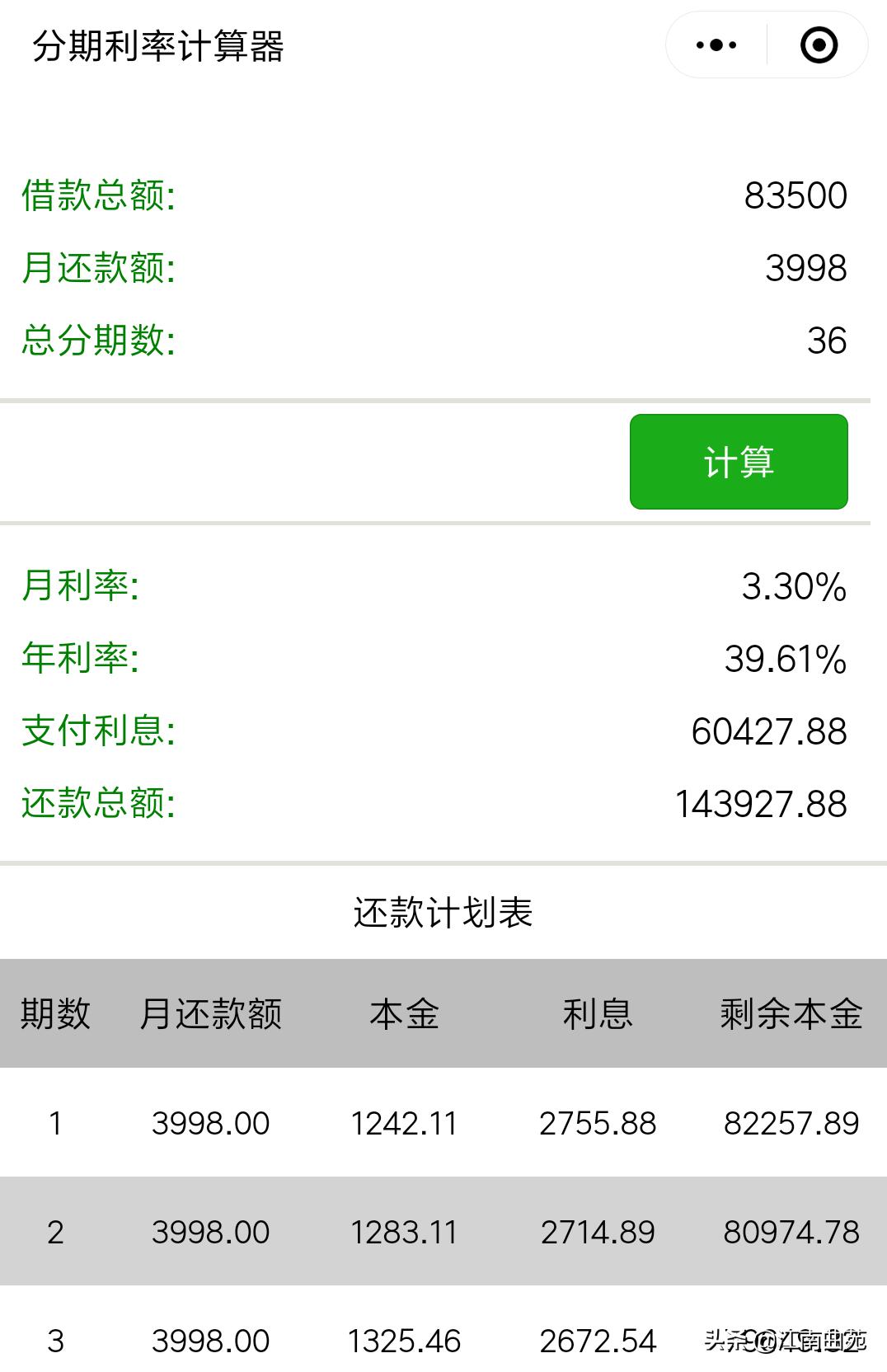The width and height of the screenshot is (887, 1372).
Task: Click the 还款计划表 section title
Action: coord(443,913)
